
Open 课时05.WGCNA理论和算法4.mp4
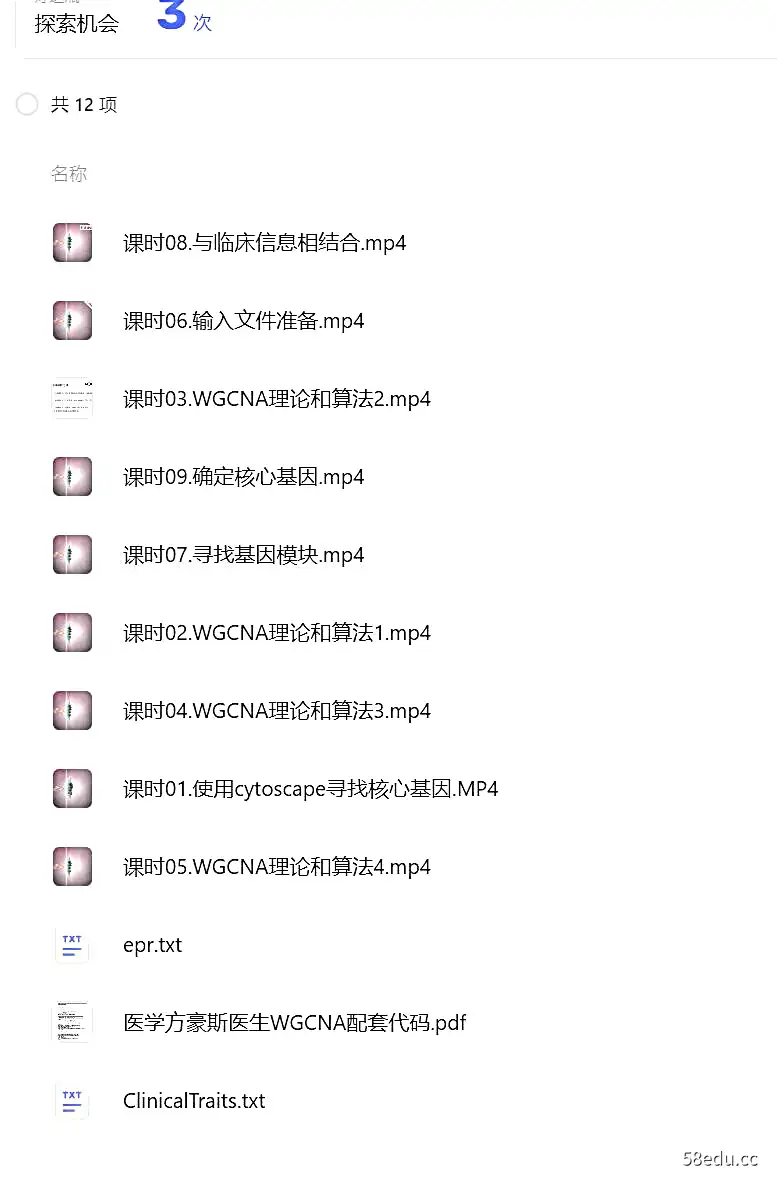pos(276,866)
